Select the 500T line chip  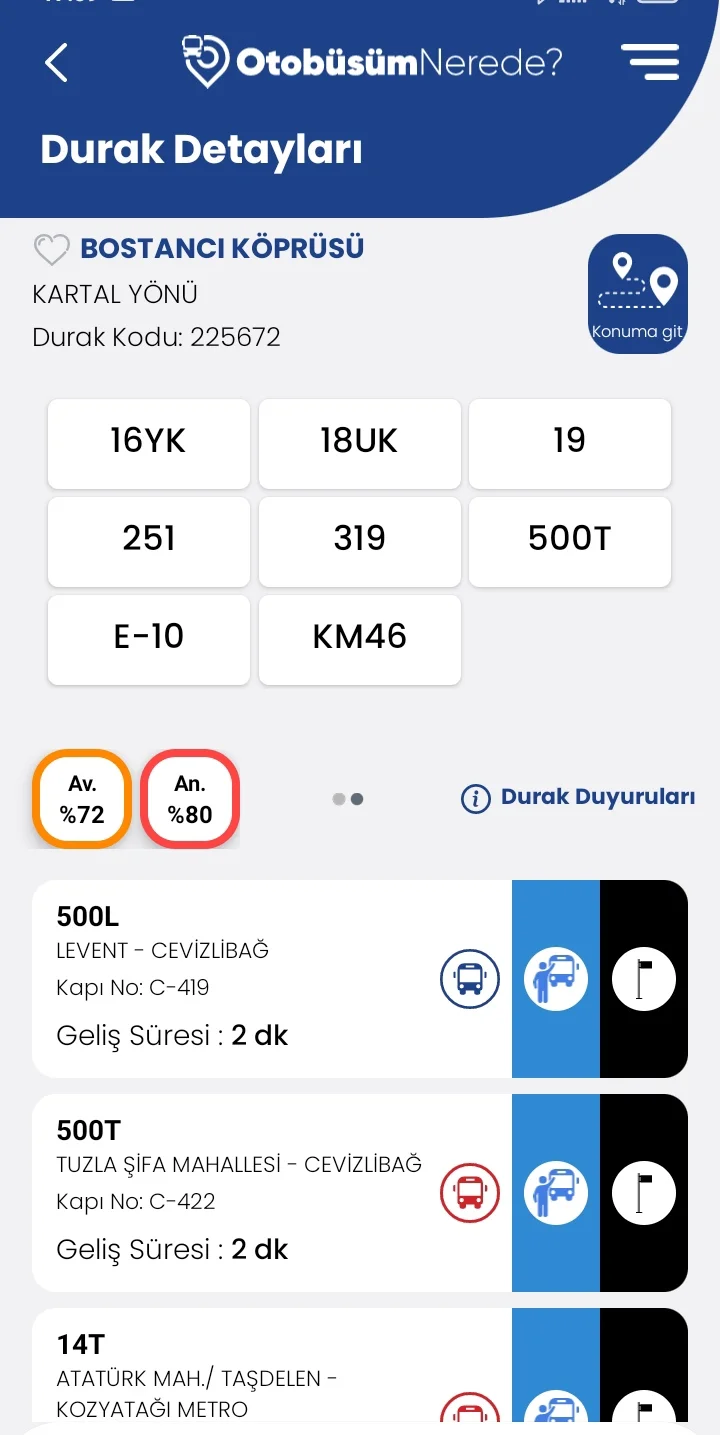[x=569, y=541]
